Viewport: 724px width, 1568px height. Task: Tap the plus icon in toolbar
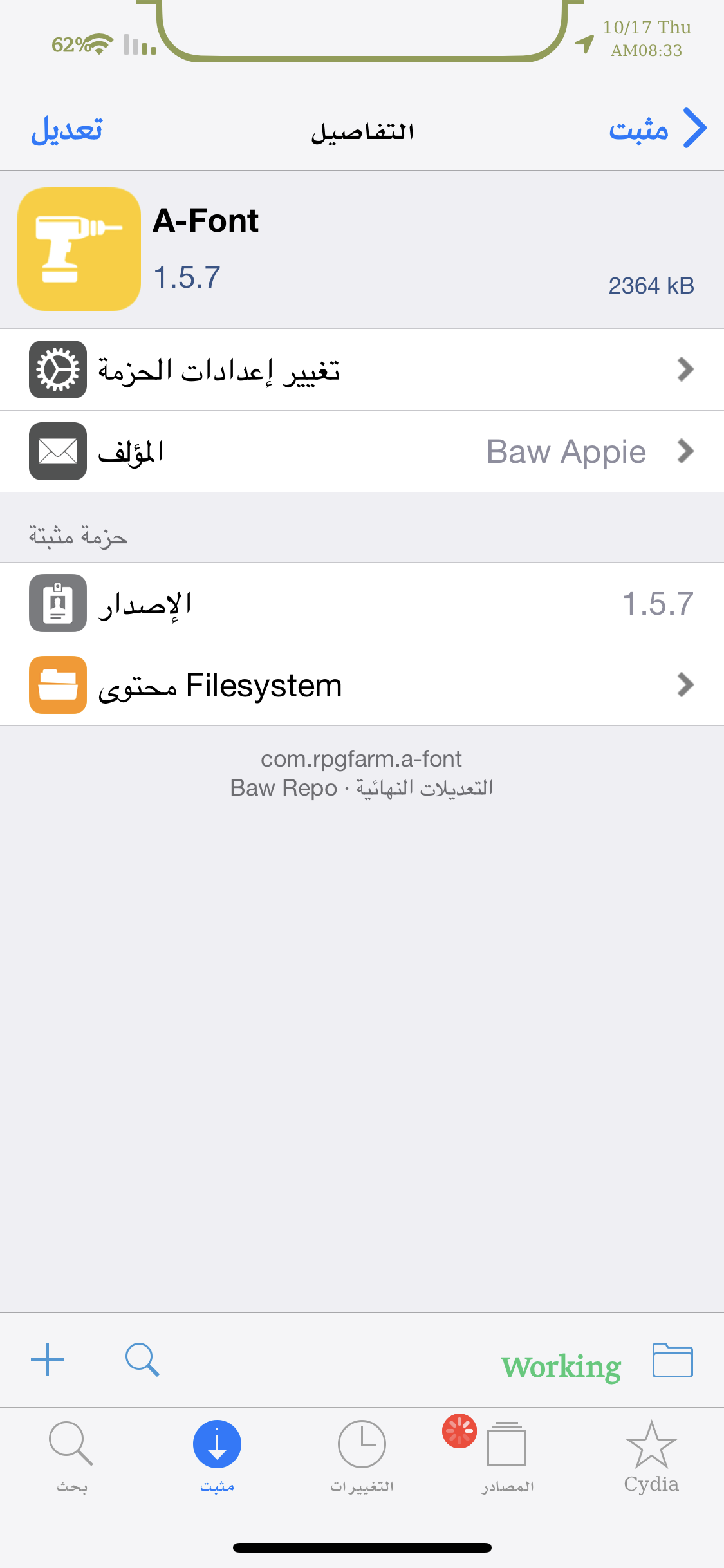click(x=47, y=1359)
